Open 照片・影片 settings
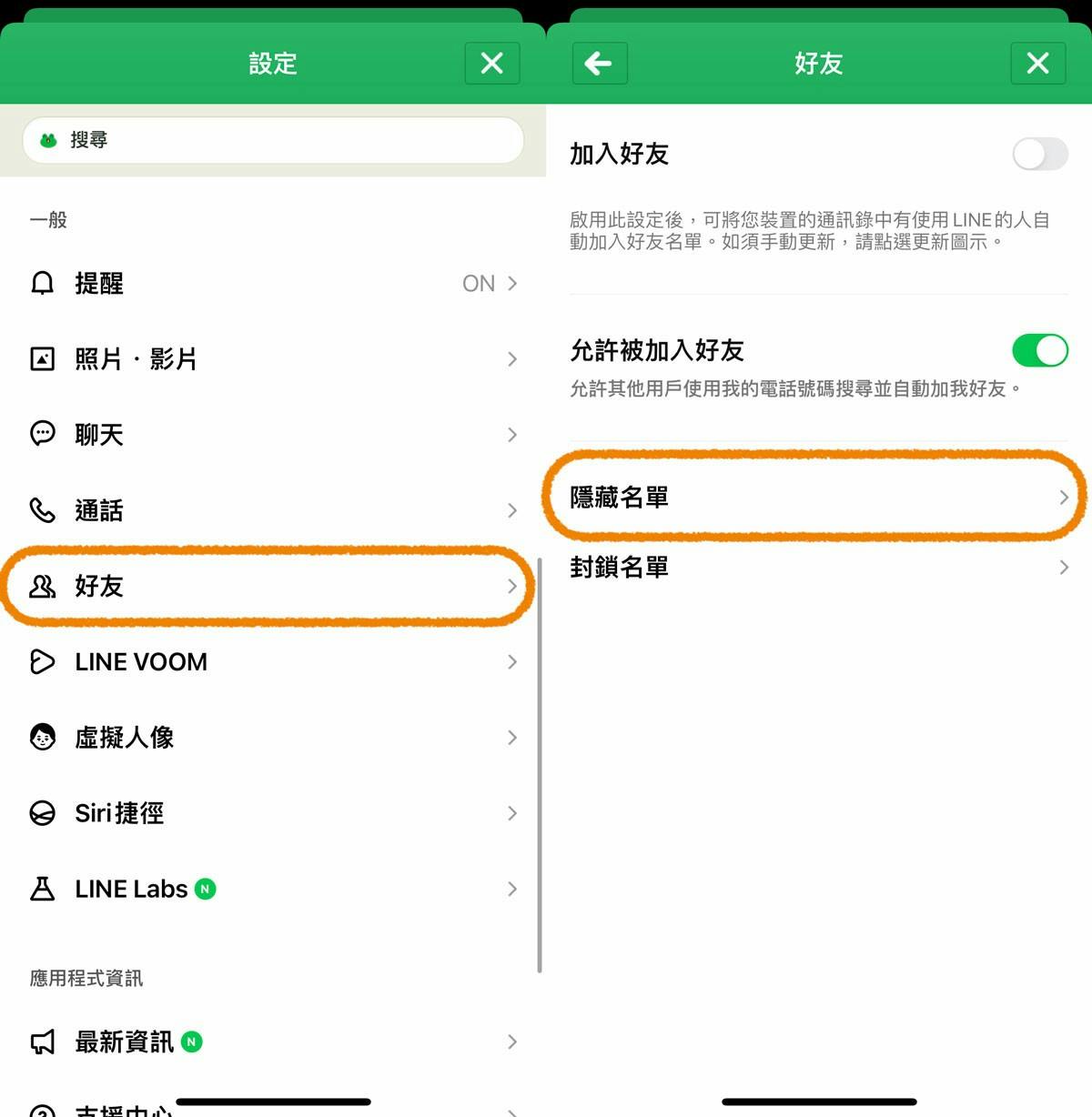This screenshot has height=1117, width=1092. (273, 359)
